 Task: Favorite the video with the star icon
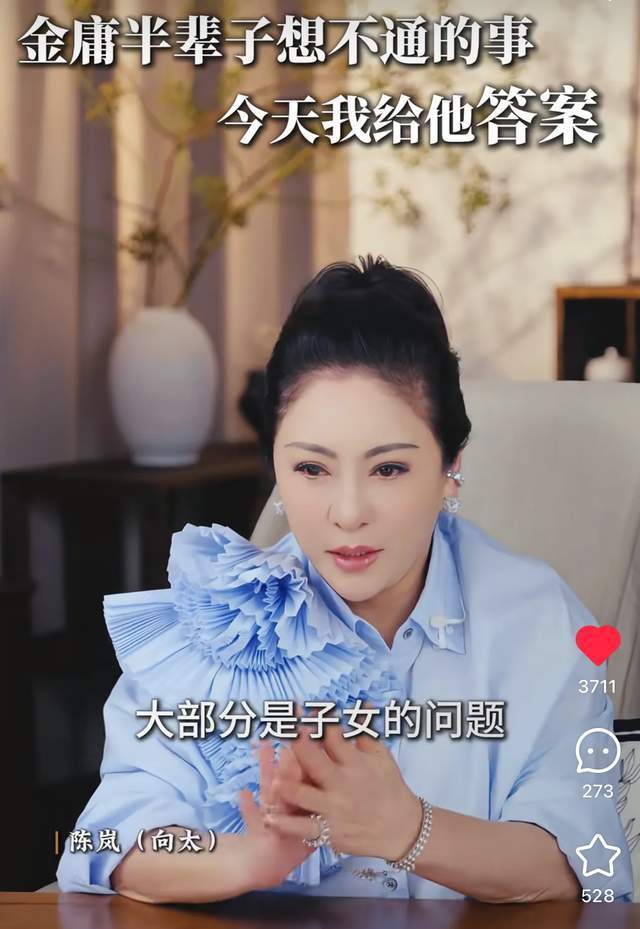click(x=598, y=856)
